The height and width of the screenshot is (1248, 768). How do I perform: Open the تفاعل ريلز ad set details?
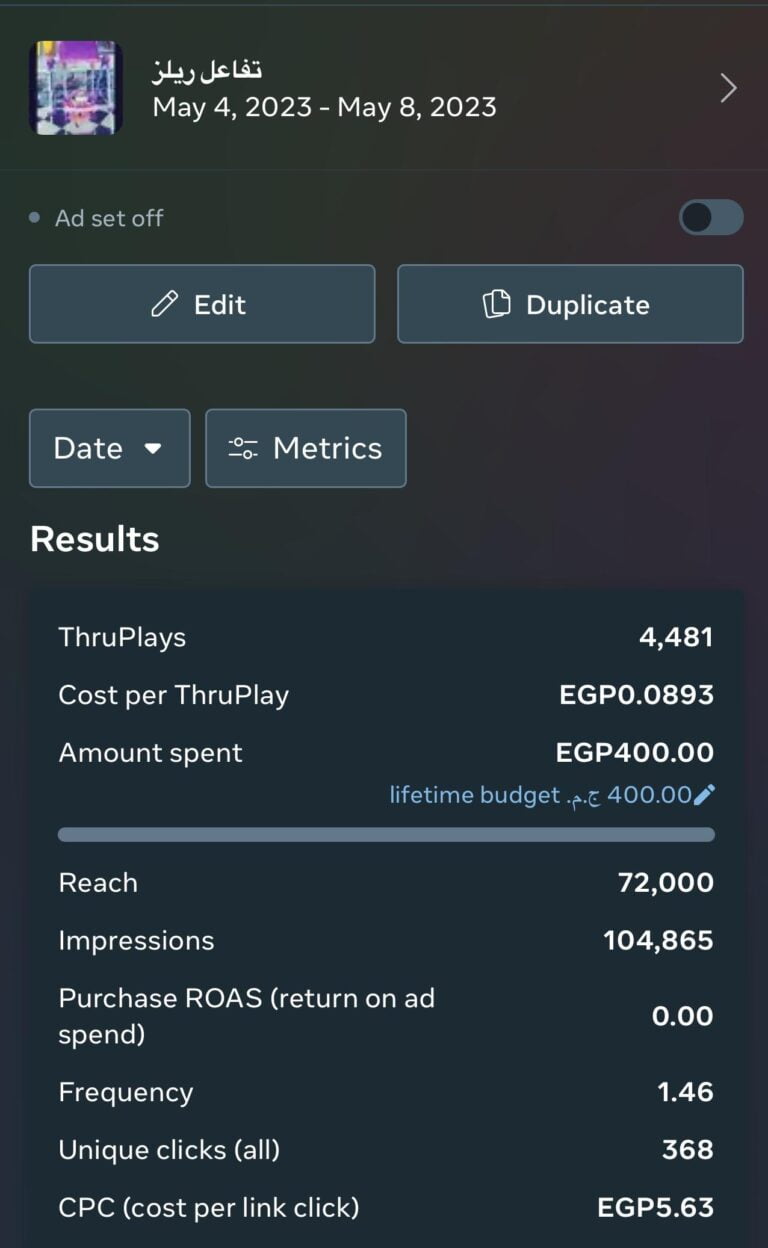pos(728,89)
